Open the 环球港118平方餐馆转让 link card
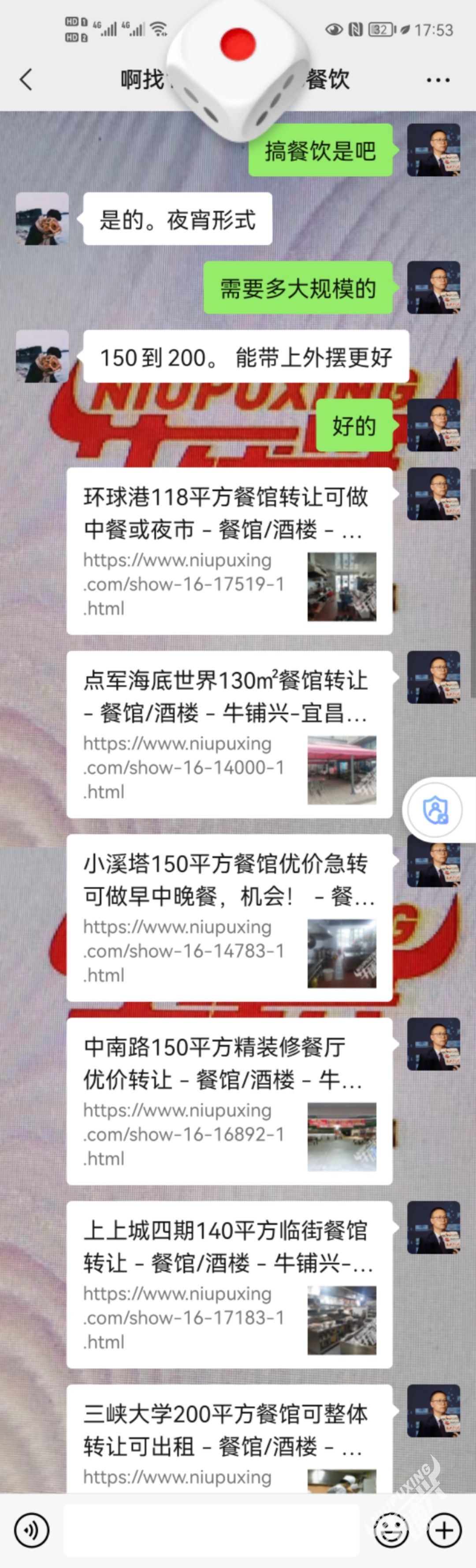Screen dimensions: 476x1568 pyautogui.click(x=229, y=551)
